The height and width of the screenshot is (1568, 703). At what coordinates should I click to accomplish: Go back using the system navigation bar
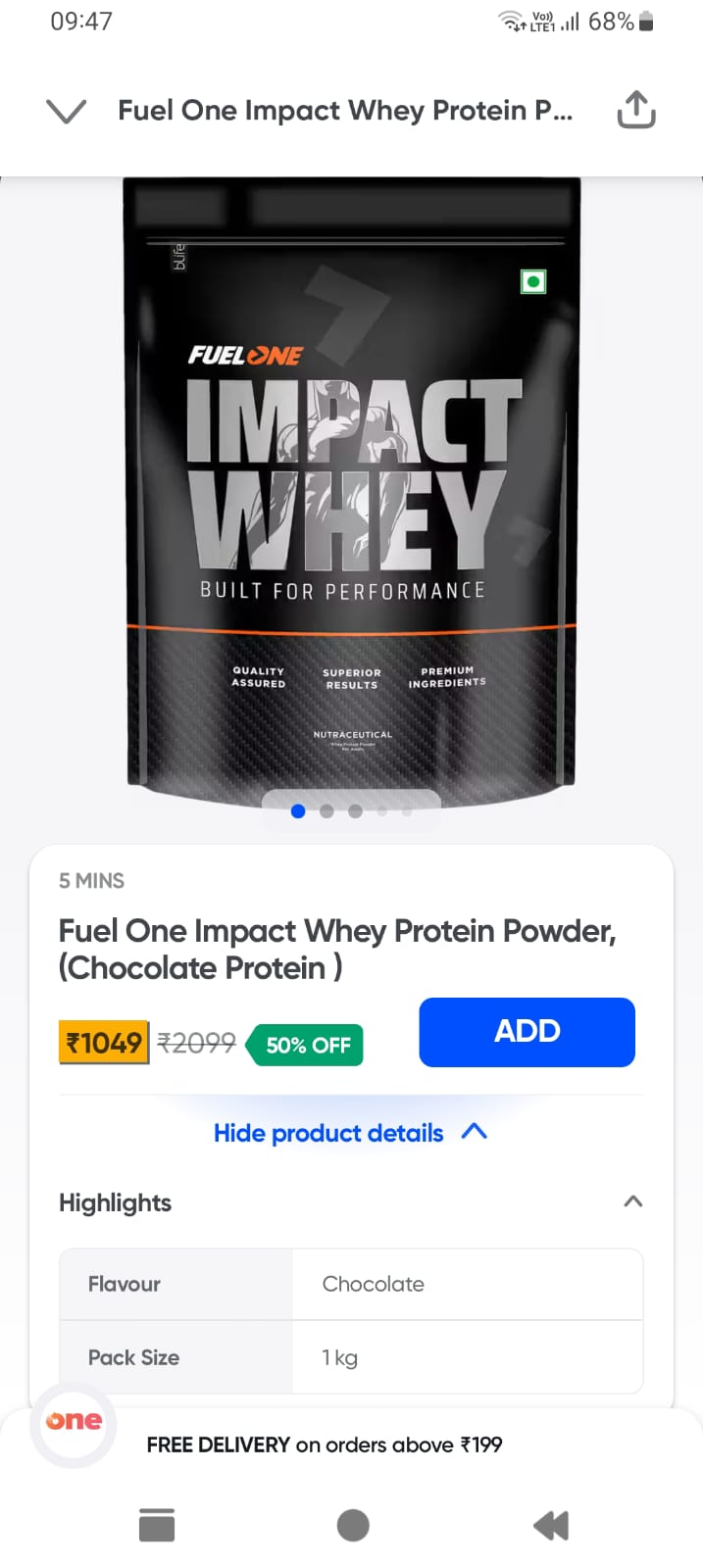coord(551,1525)
